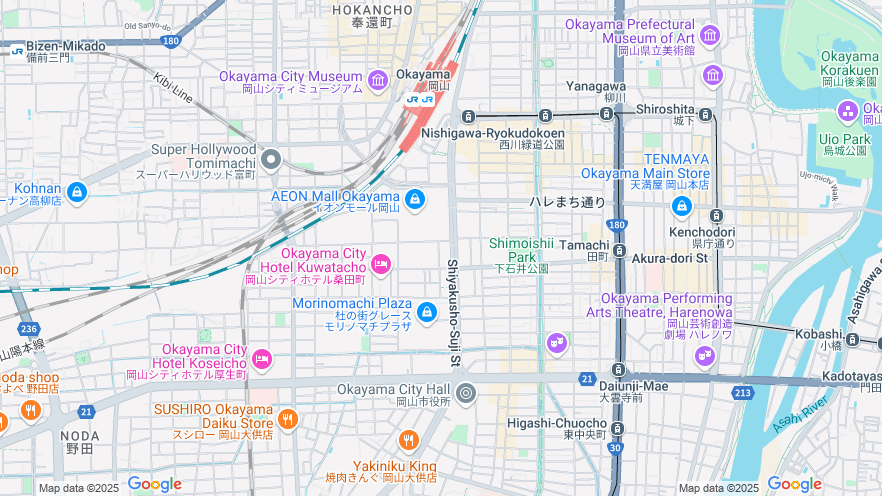The width and height of the screenshot is (882, 496).
Task: Select the Super Hollywood Tomimachi marker
Action: click(x=271, y=159)
